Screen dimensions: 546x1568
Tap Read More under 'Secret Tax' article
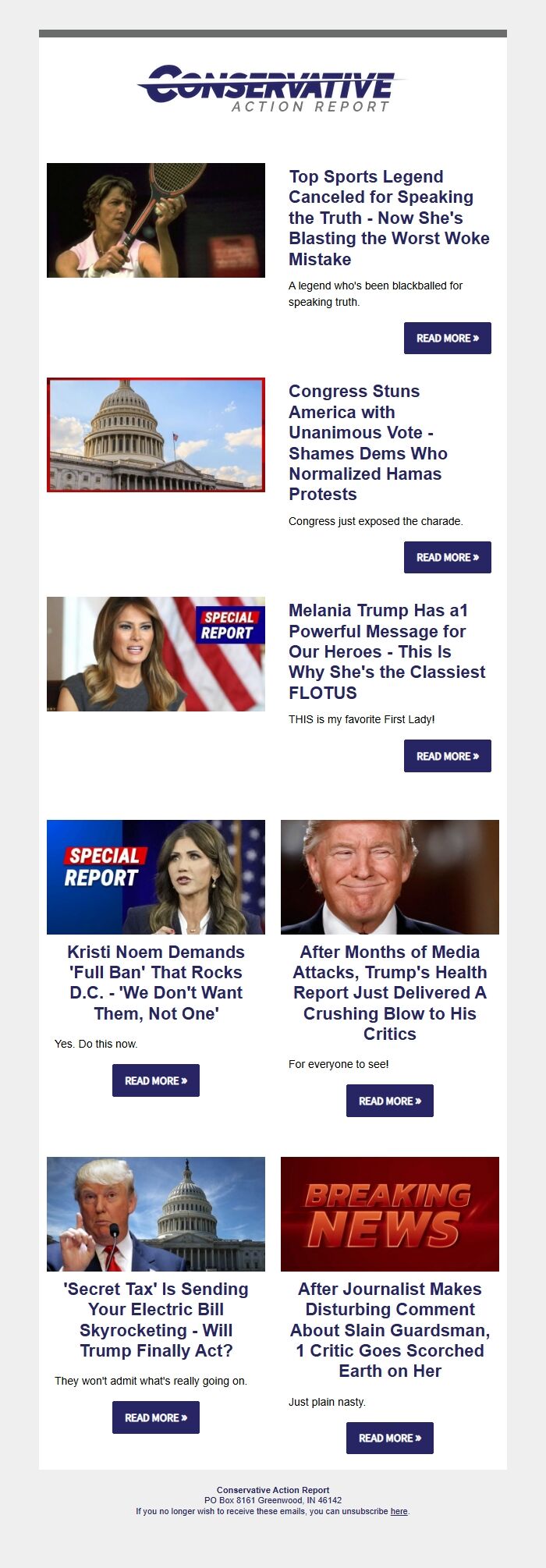156,1417
